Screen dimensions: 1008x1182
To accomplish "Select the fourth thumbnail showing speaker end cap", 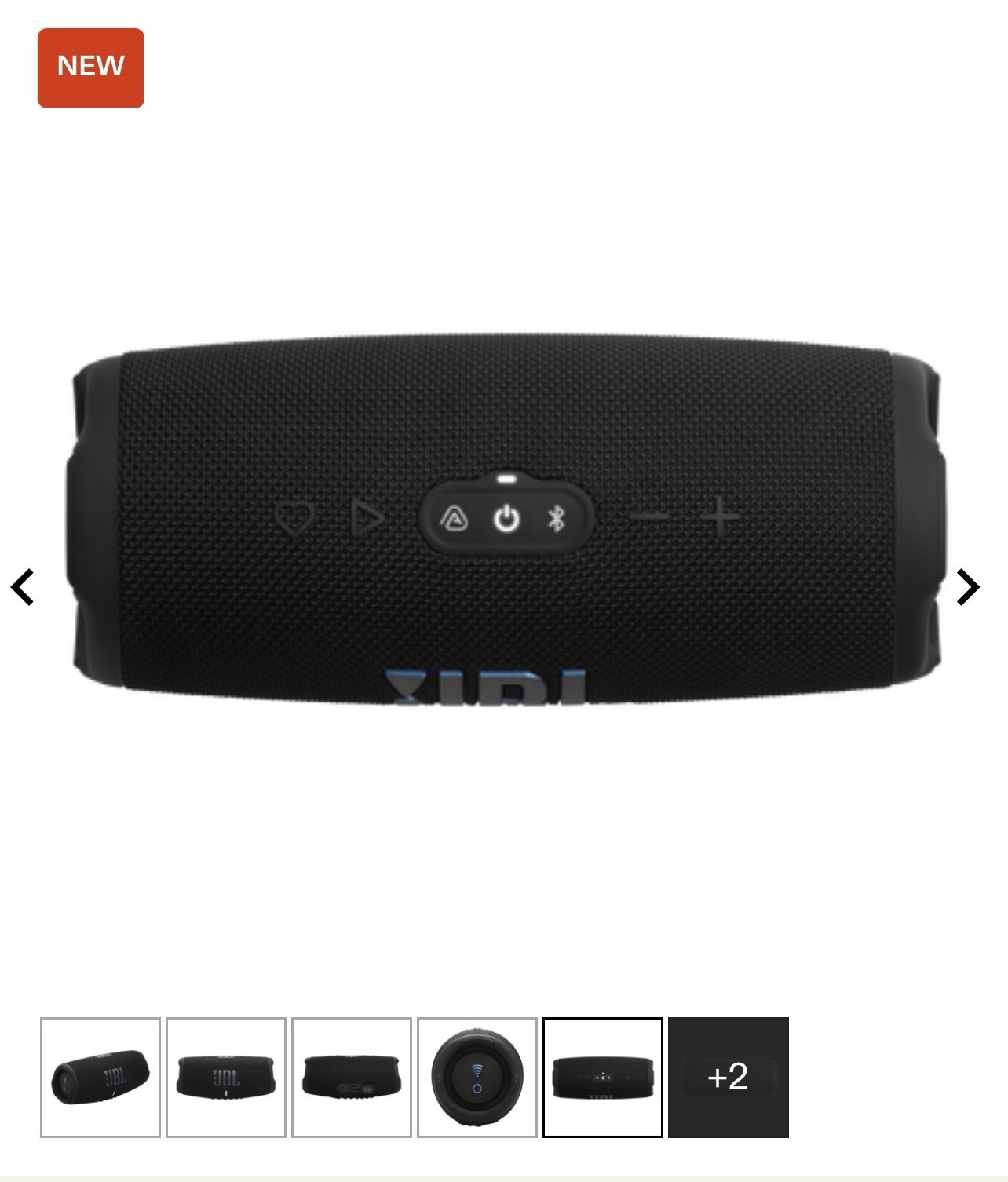I will pyautogui.click(x=477, y=1077).
